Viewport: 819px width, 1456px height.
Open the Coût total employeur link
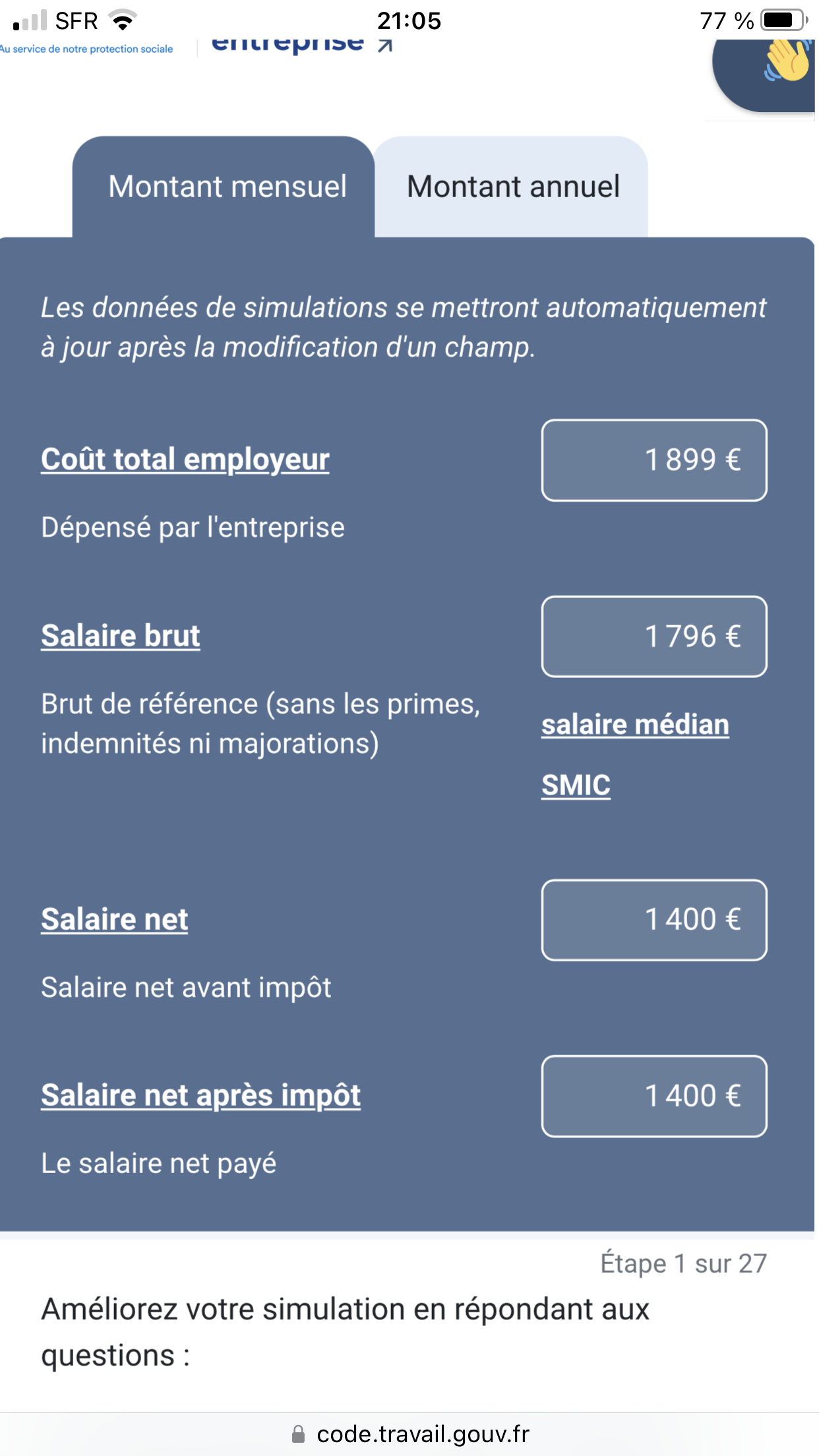(185, 460)
